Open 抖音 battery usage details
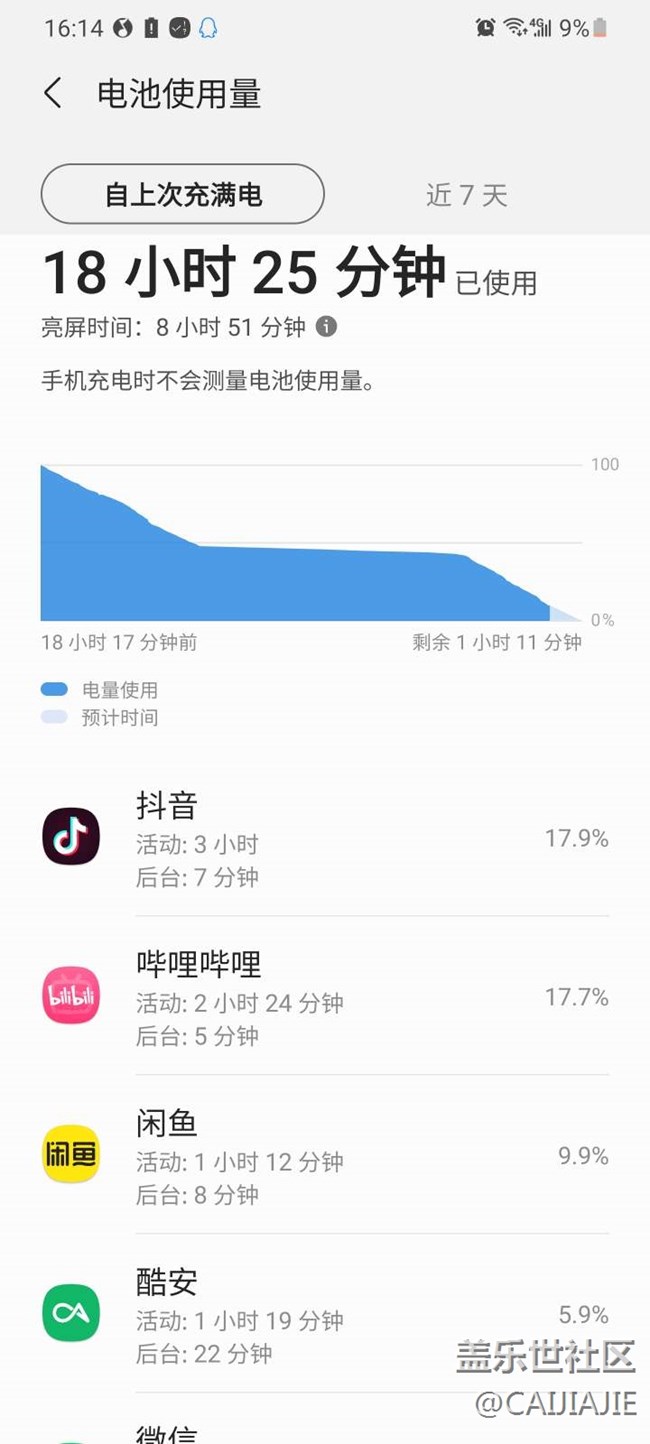 (x=325, y=838)
